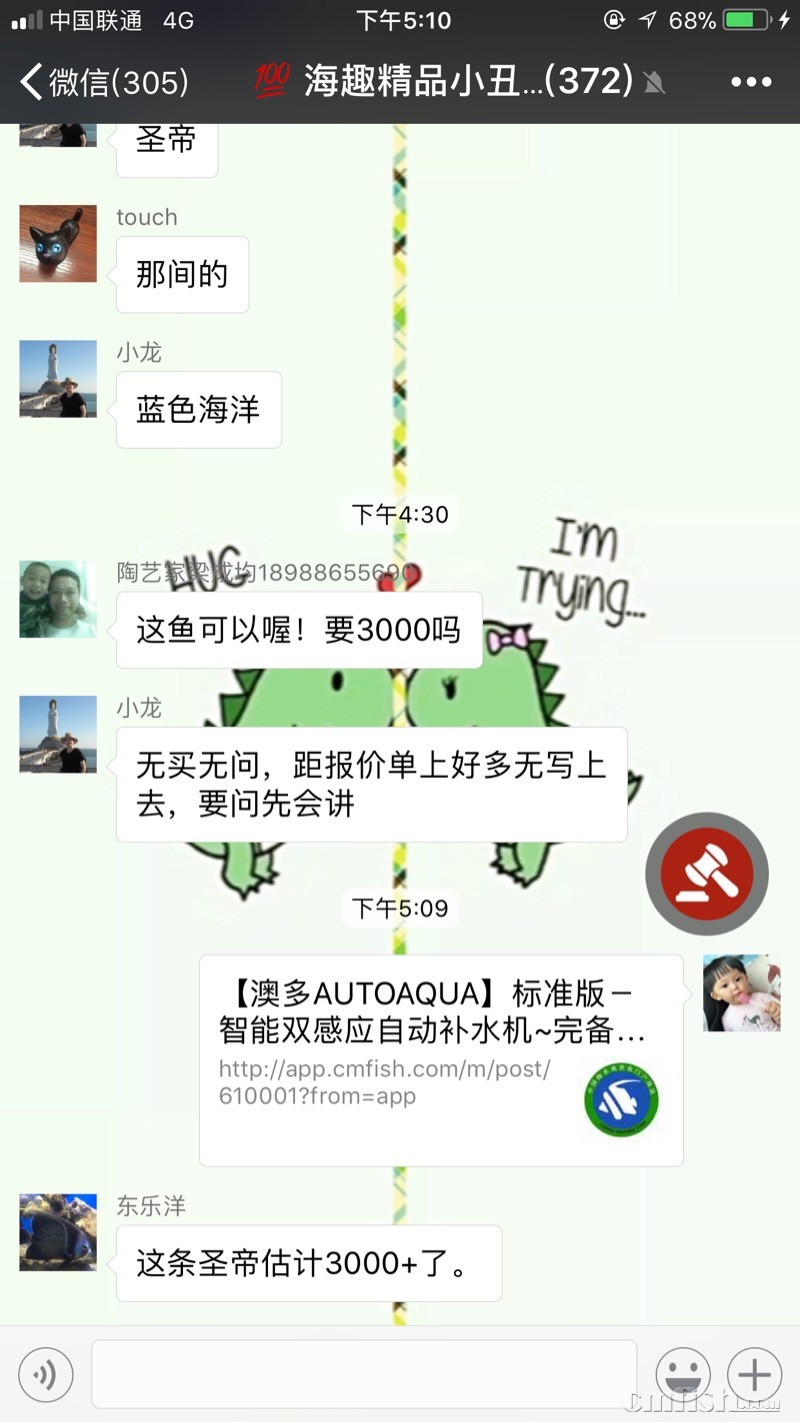Viewport: 800px width, 1423px height.
Task: Open sender avatar next to AUTOAQUA link
Action: [x=741, y=993]
